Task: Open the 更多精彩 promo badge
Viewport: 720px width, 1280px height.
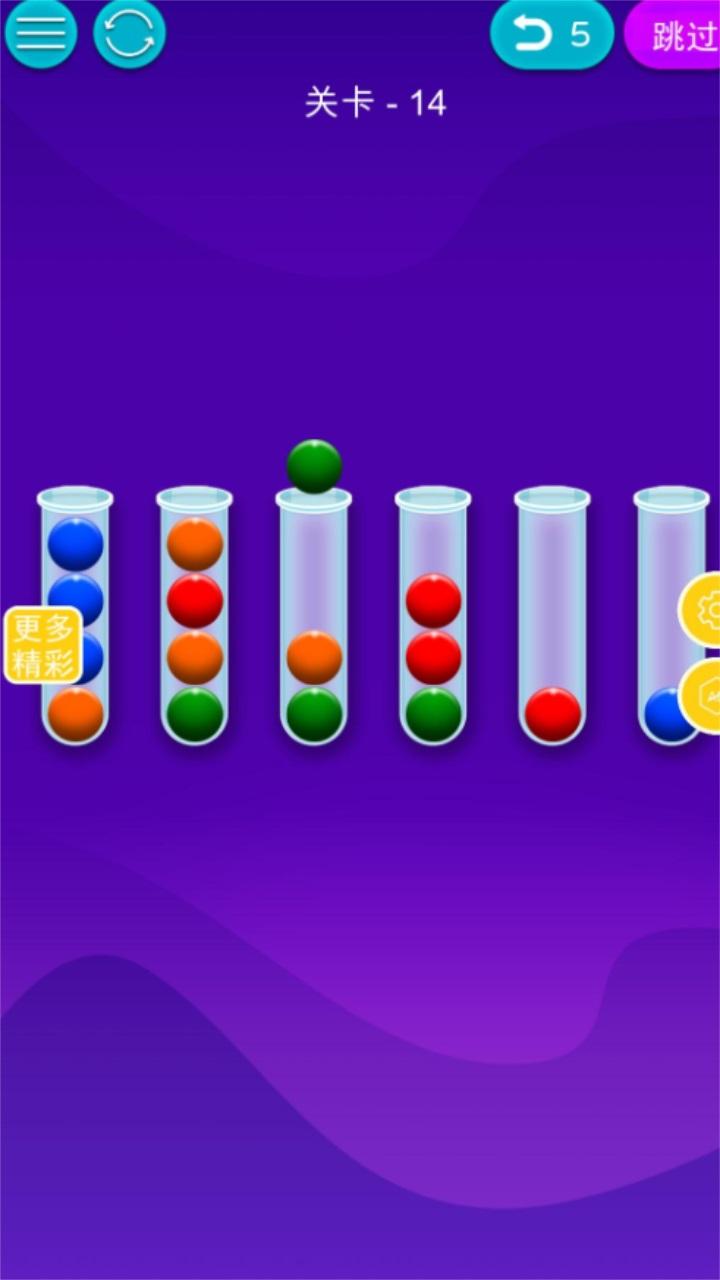Action: [43, 645]
